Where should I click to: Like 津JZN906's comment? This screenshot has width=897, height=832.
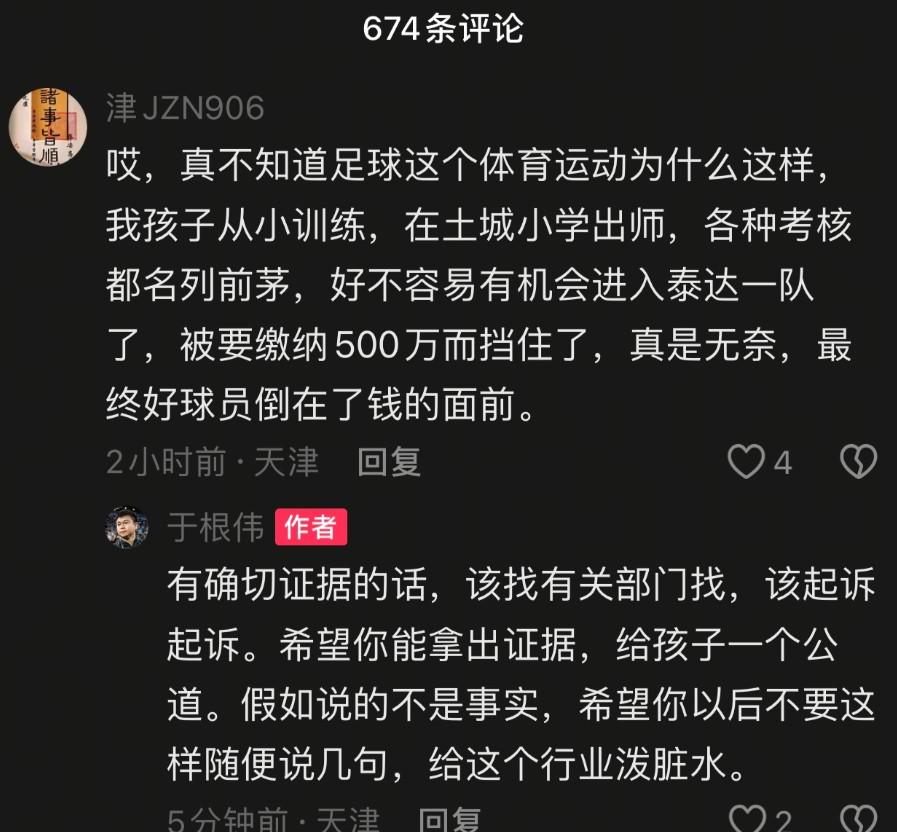pyautogui.click(x=745, y=462)
